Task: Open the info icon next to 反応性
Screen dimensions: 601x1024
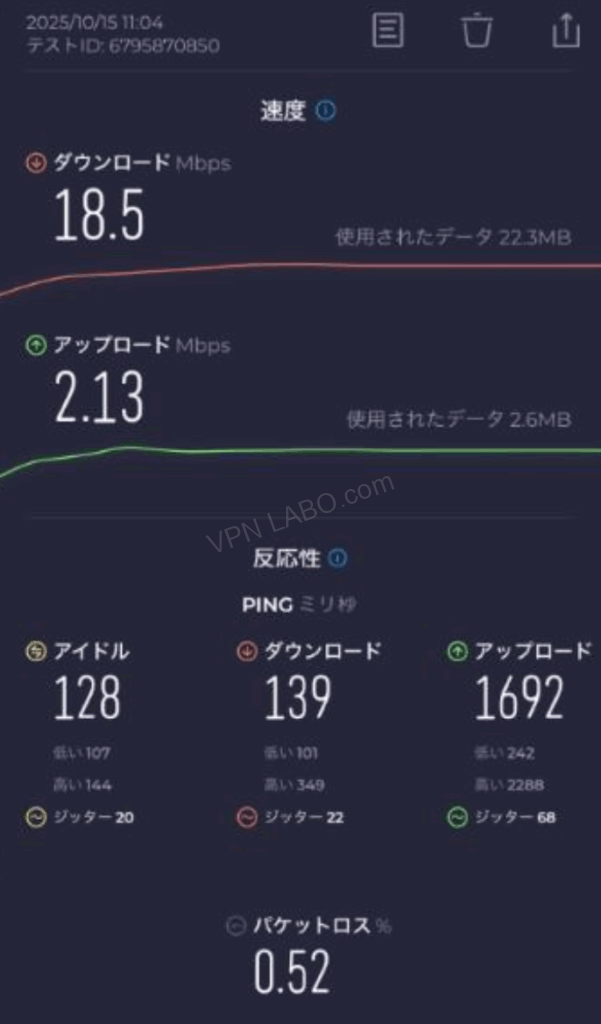Action: pyautogui.click(x=338, y=558)
